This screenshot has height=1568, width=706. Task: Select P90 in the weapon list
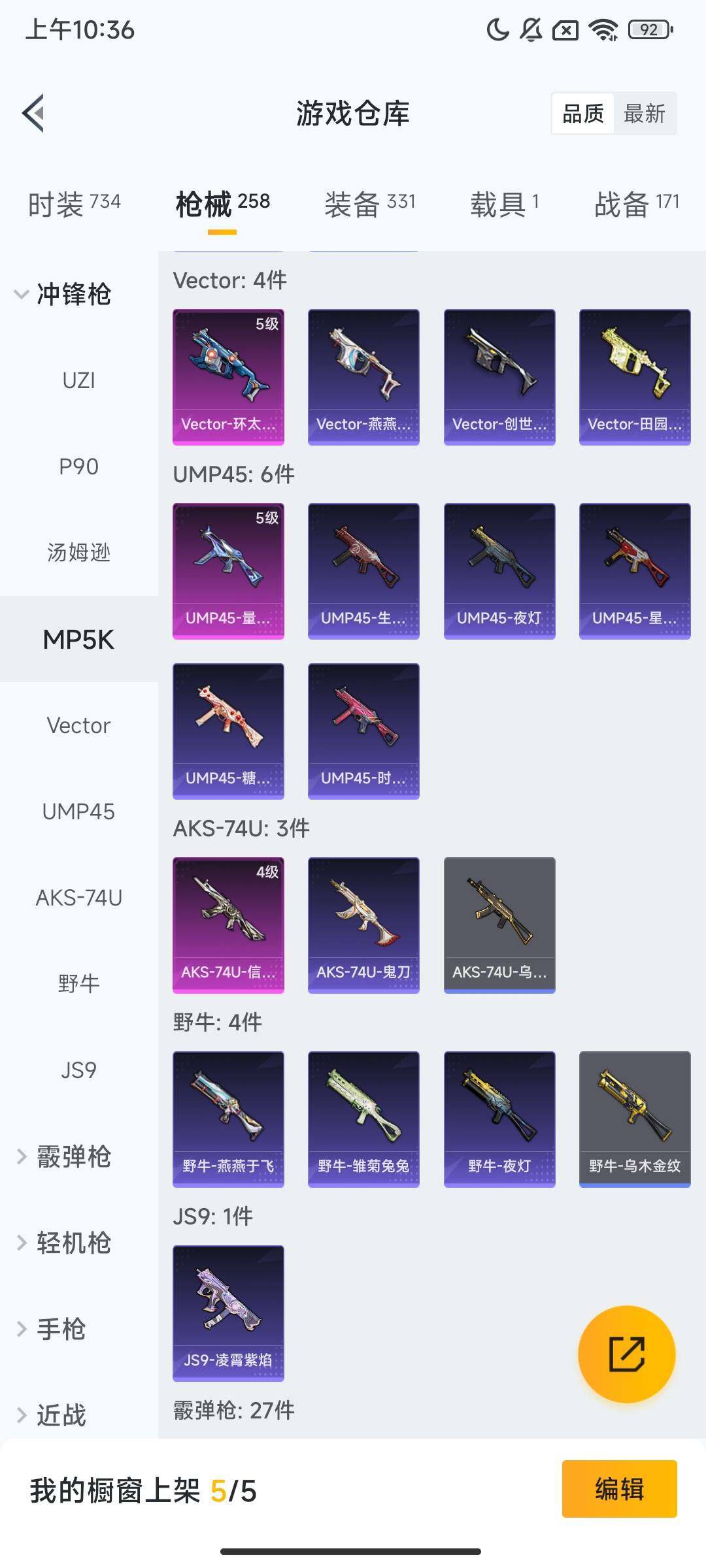pos(78,466)
